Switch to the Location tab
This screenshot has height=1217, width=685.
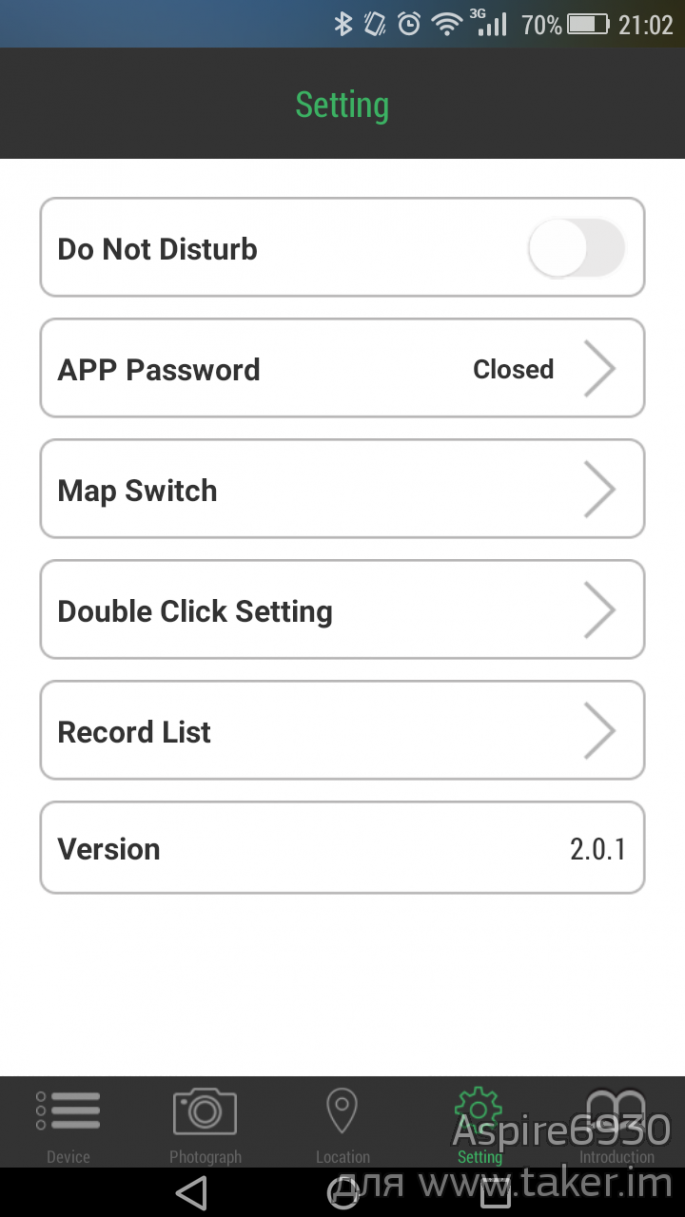pos(342,1123)
